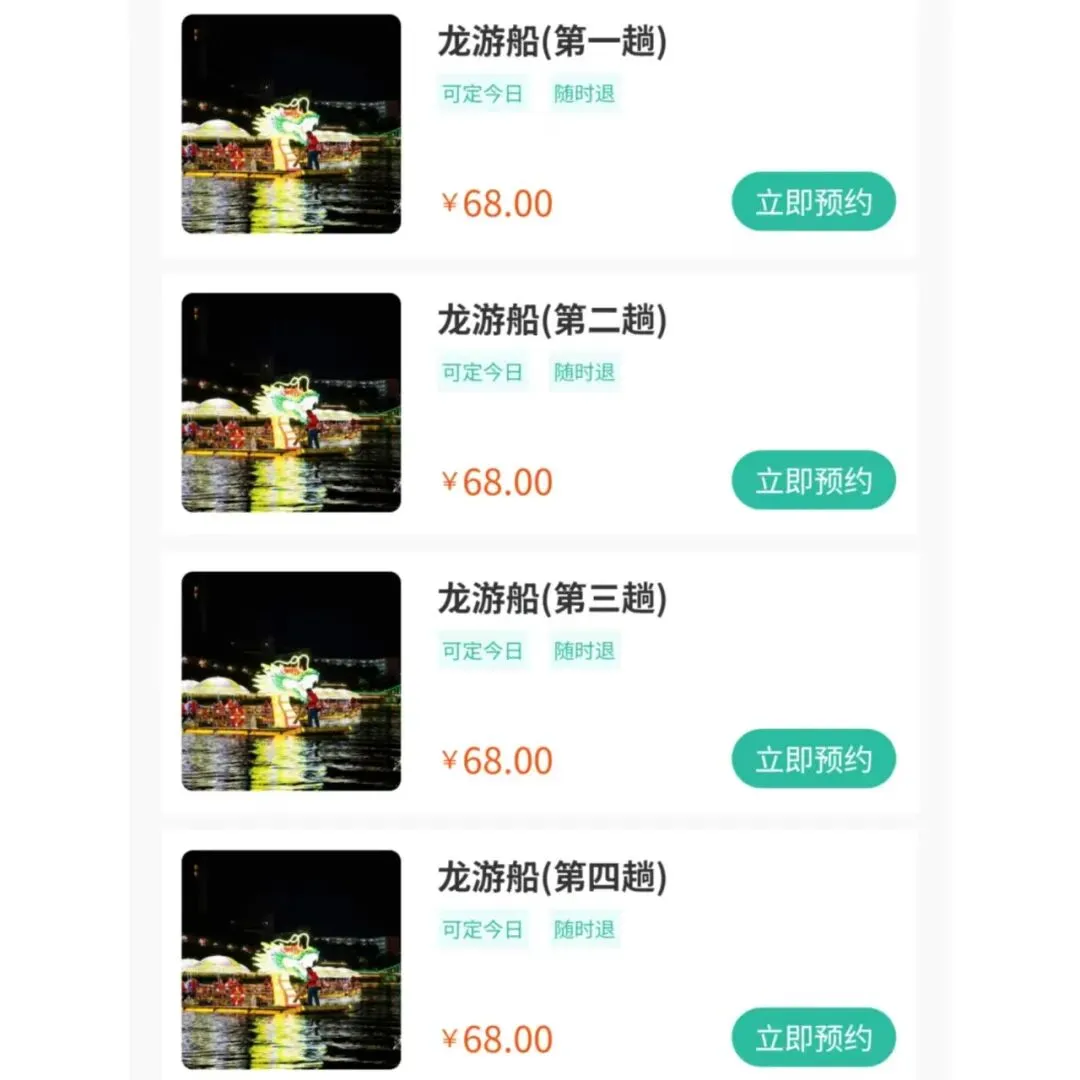The image size is (1080, 1080).
Task: Reserve 龙游船(第三趟) via 立即预约
Action: [813, 758]
